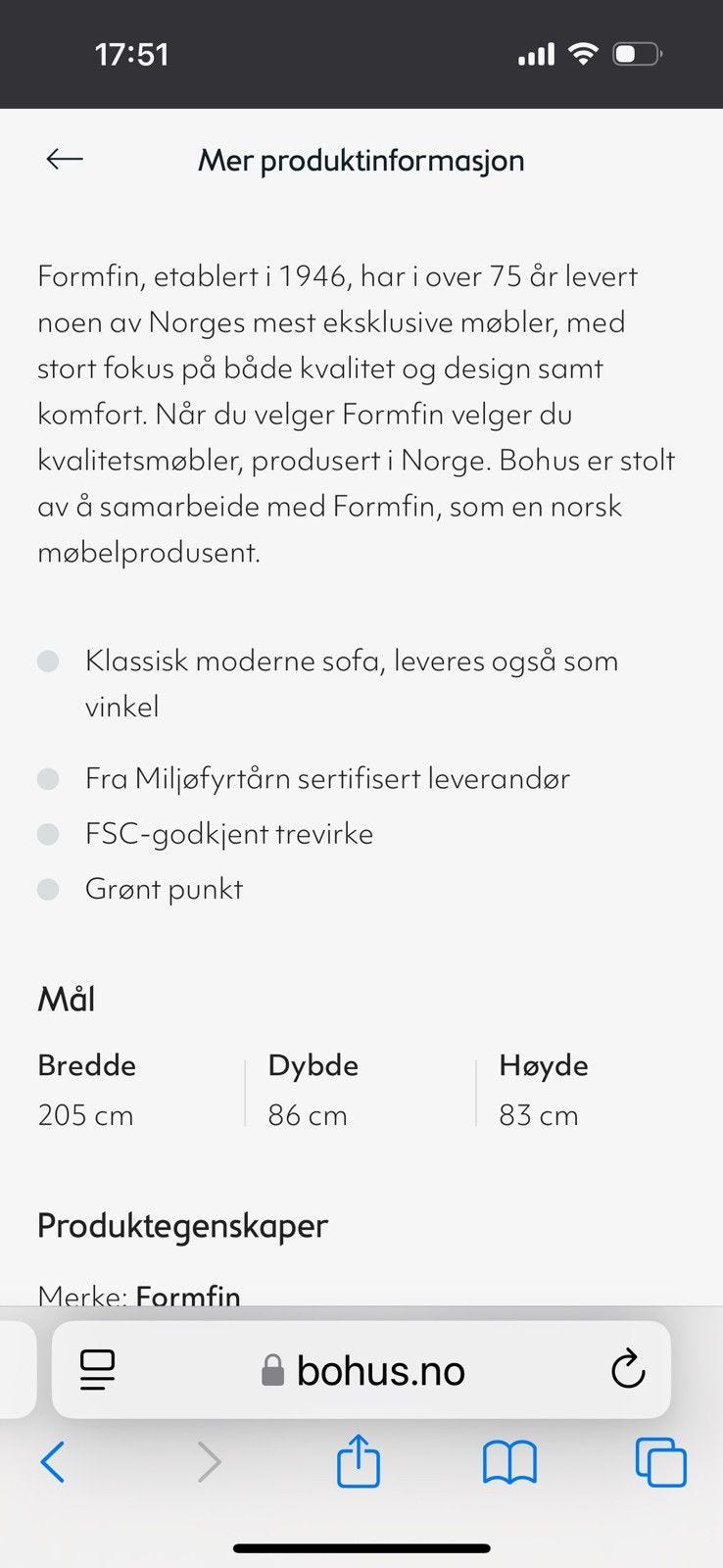Open the Reader view icon
723x1568 pixels.
point(97,1369)
